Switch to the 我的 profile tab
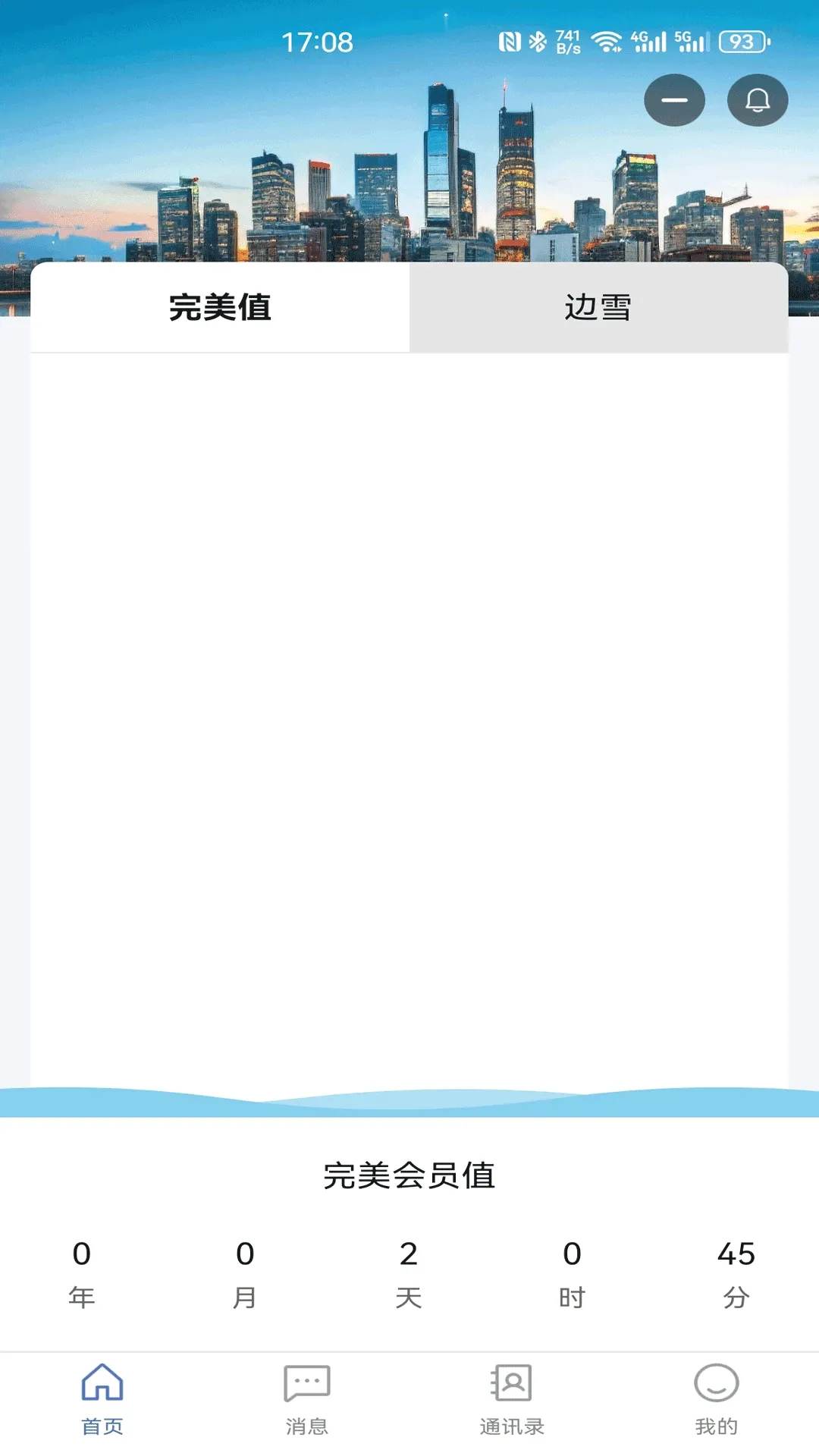This screenshot has width=819, height=1456. coord(717,1400)
